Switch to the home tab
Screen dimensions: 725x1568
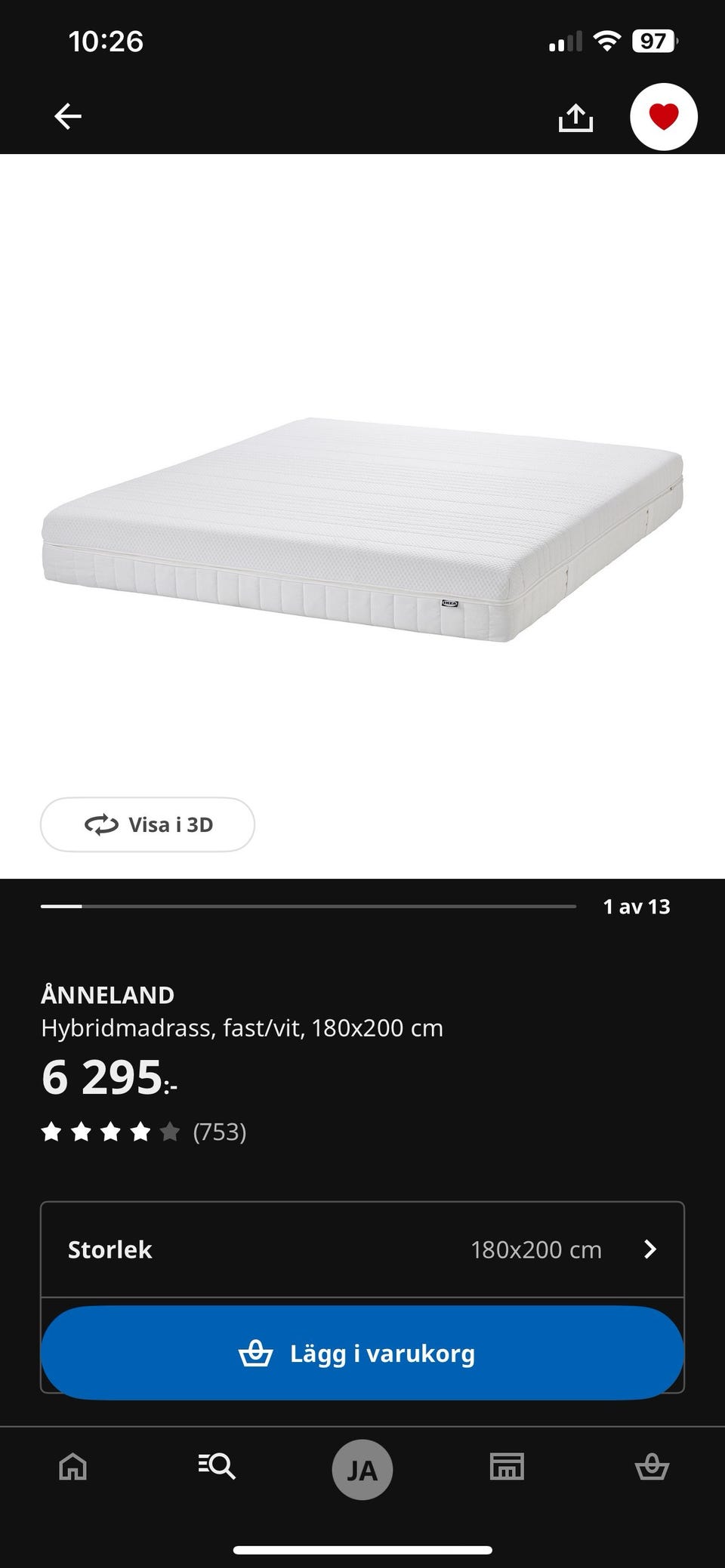click(73, 1467)
